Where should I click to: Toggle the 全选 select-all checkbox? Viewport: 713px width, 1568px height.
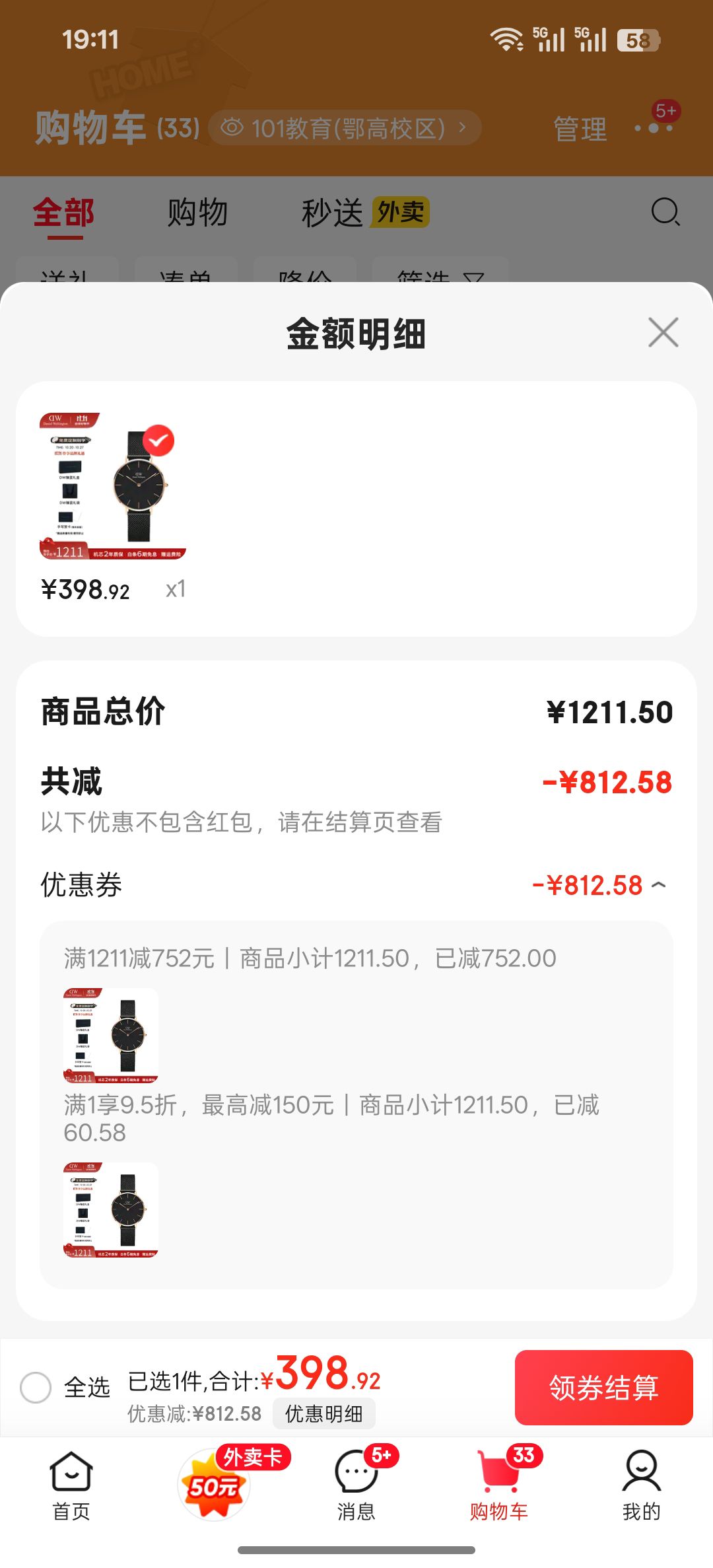coord(36,1387)
